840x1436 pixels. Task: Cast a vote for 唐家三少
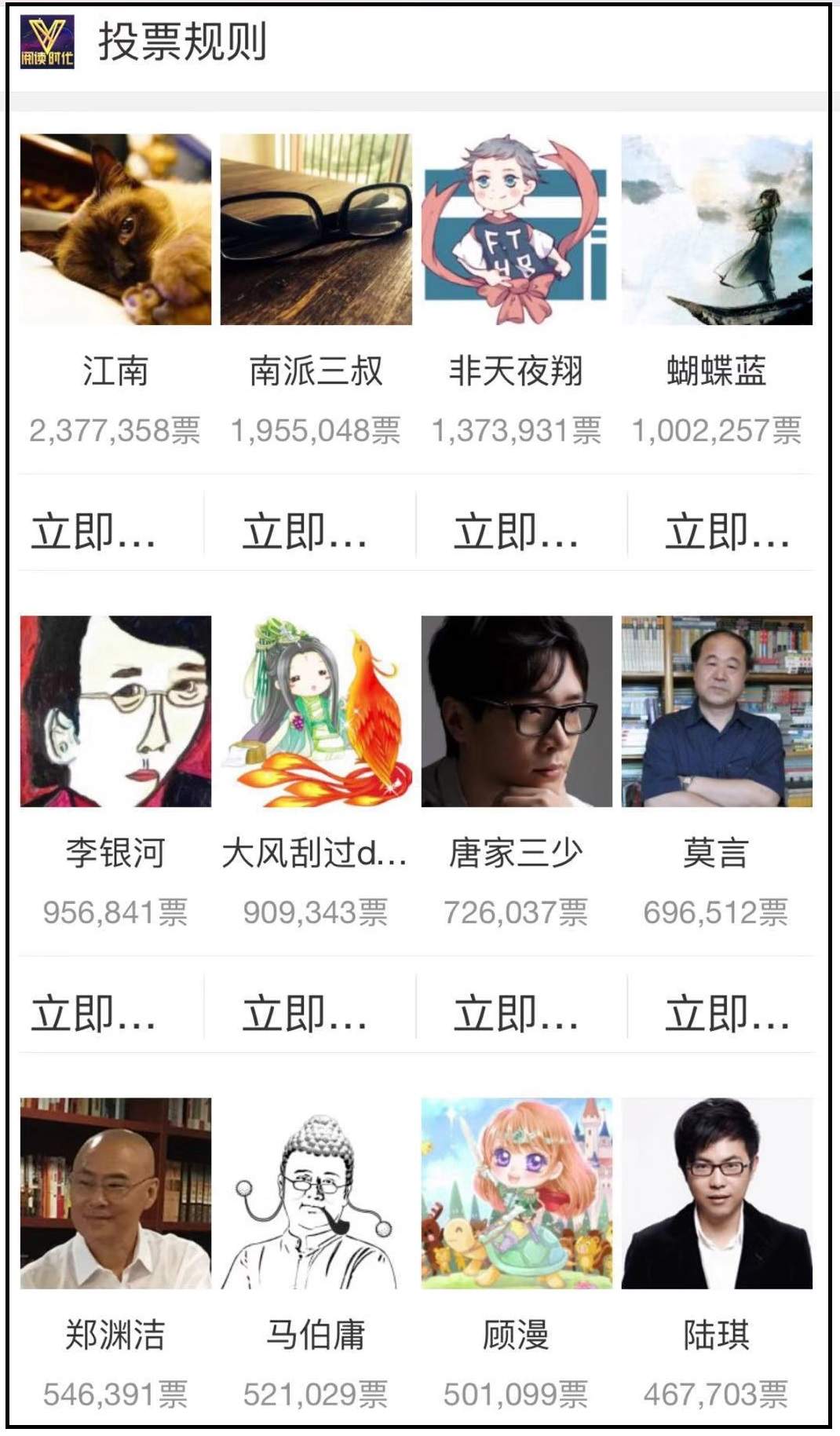click(x=516, y=1013)
